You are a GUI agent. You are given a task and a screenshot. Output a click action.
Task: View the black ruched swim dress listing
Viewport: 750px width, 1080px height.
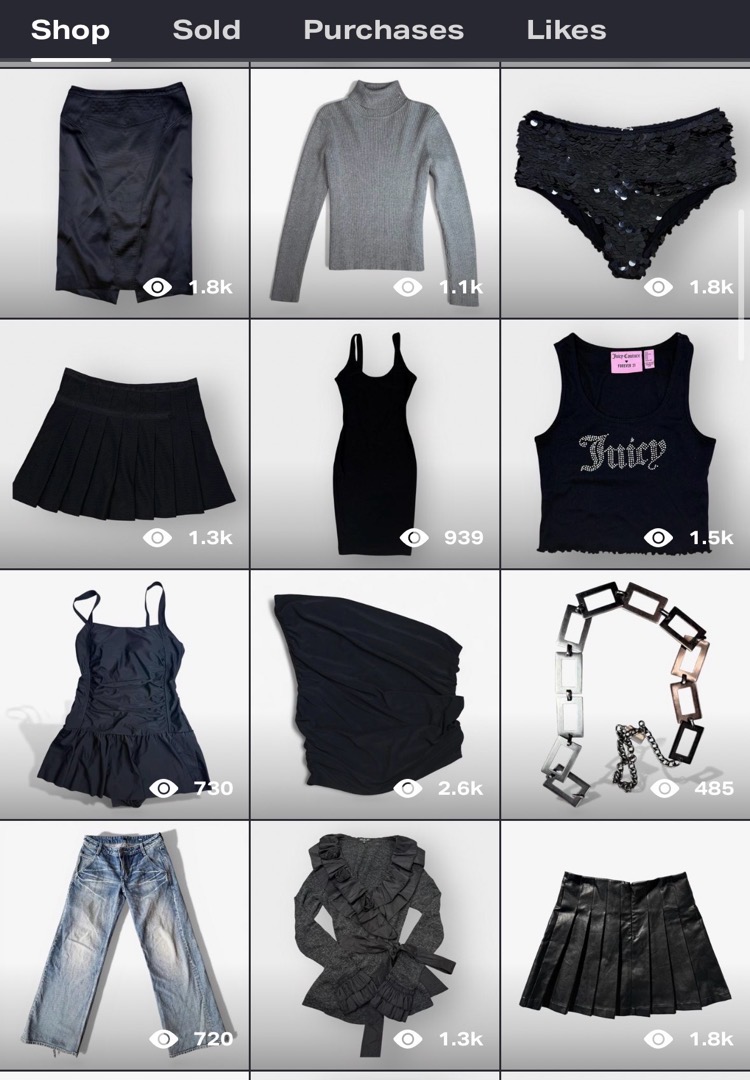pos(123,694)
